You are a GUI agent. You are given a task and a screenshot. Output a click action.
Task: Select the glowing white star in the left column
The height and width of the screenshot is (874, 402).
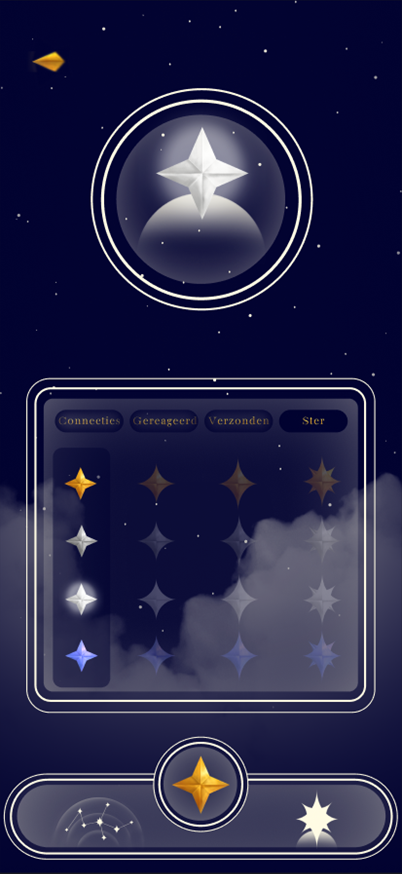click(x=81, y=599)
